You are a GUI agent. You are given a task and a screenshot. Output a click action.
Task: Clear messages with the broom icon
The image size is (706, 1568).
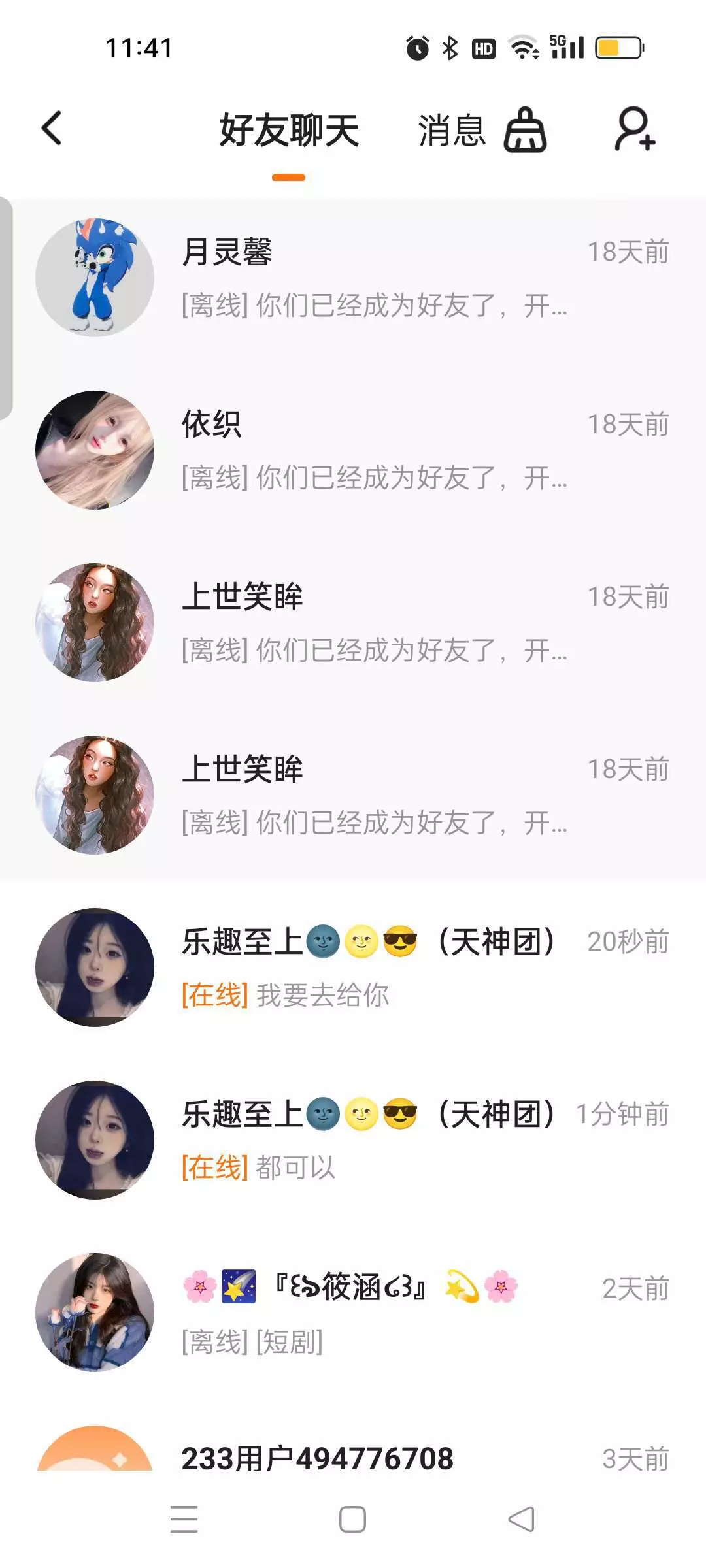coord(525,130)
